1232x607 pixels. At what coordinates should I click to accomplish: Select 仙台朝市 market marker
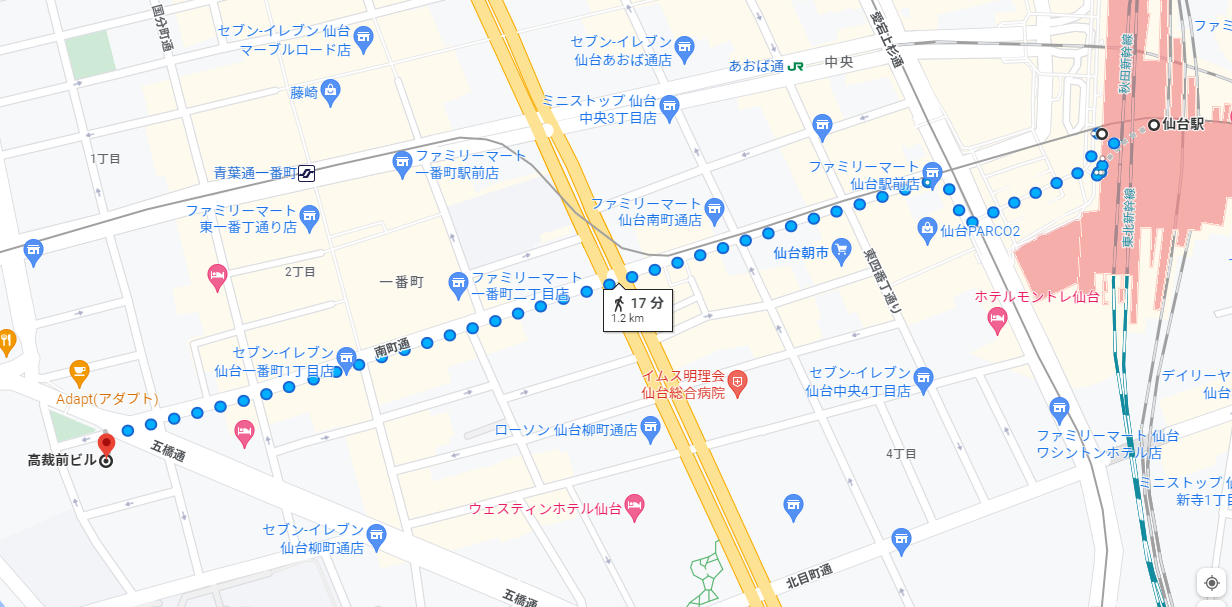pos(841,252)
